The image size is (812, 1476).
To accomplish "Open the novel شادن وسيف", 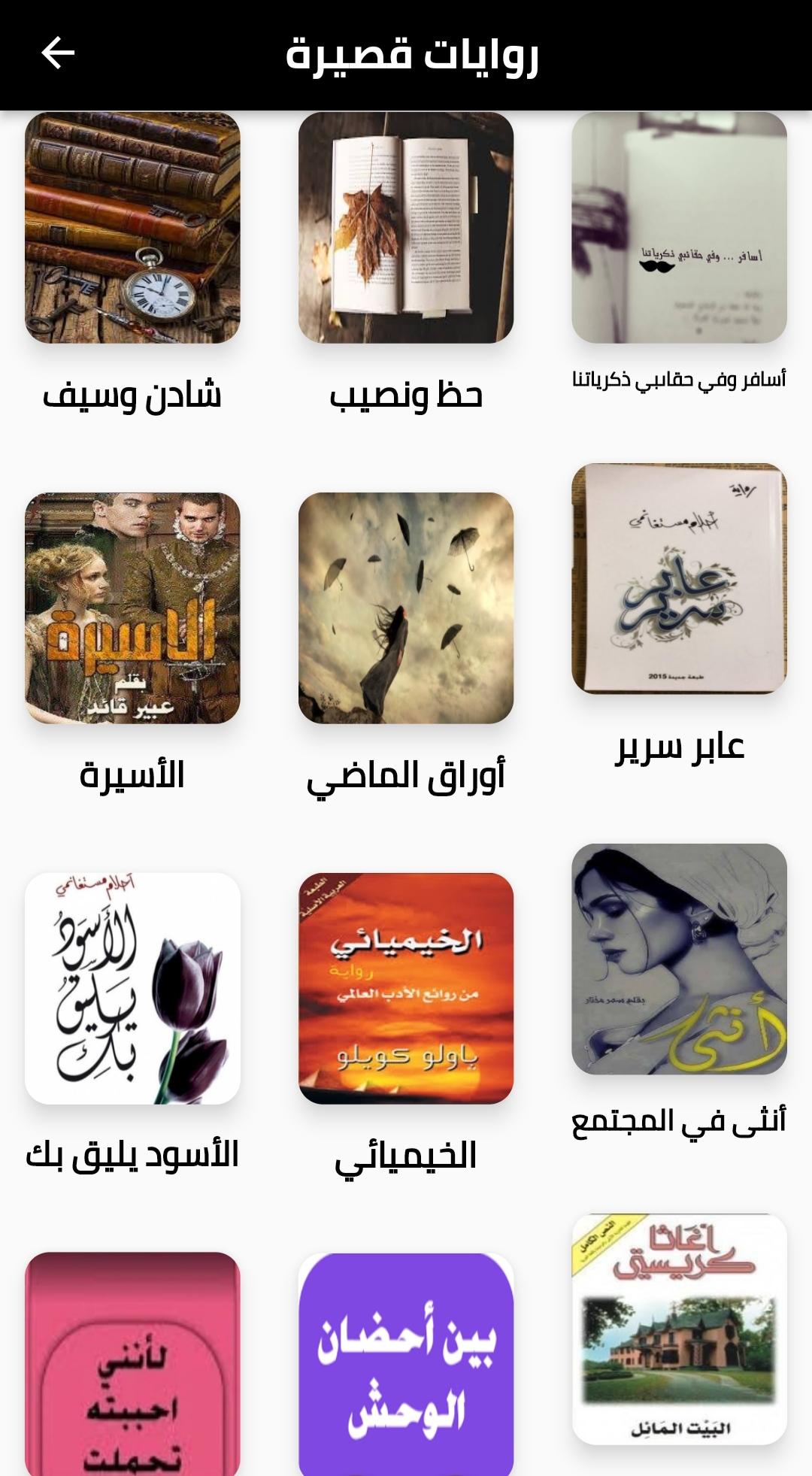I will pyautogui.click(x=132, y=228).
